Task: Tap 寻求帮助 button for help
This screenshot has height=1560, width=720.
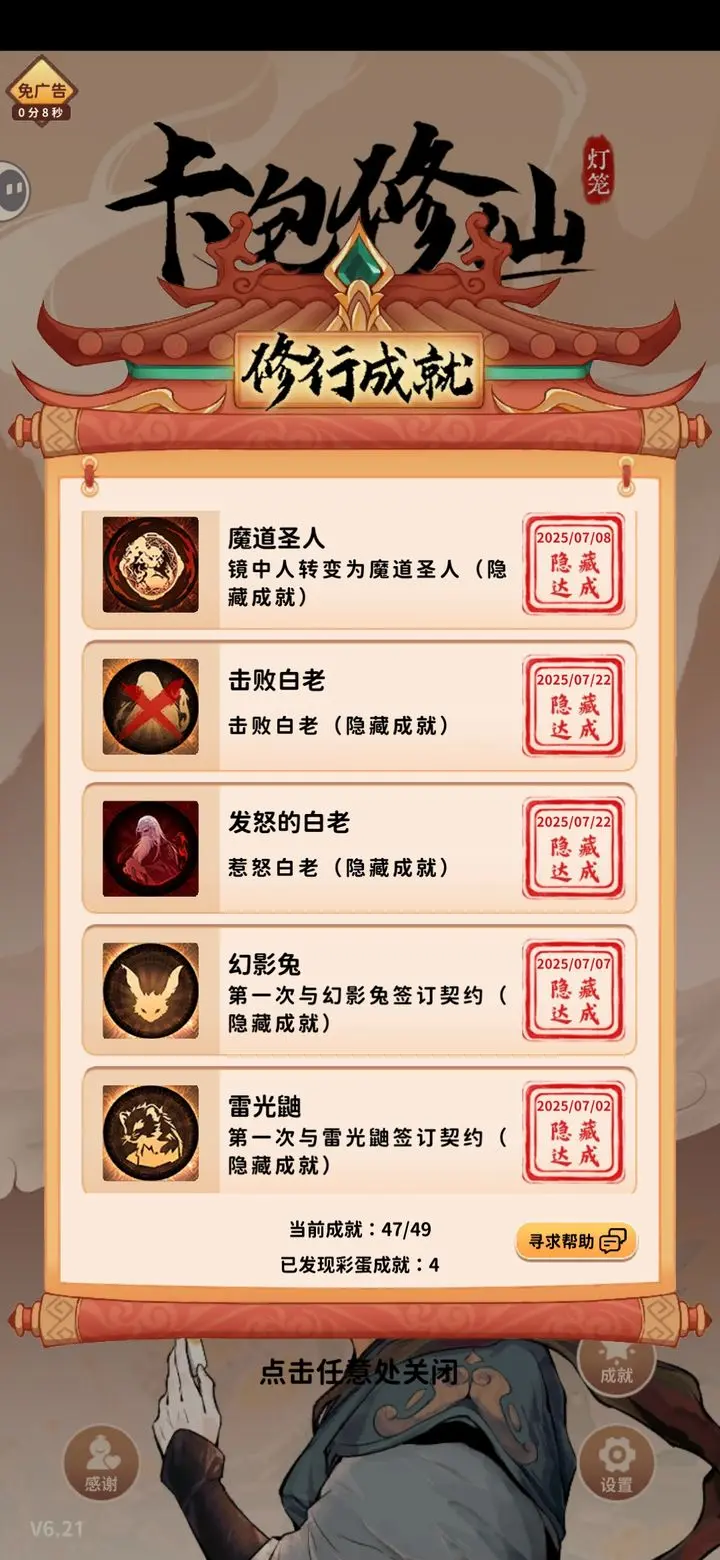Action: pos(576,1241)
